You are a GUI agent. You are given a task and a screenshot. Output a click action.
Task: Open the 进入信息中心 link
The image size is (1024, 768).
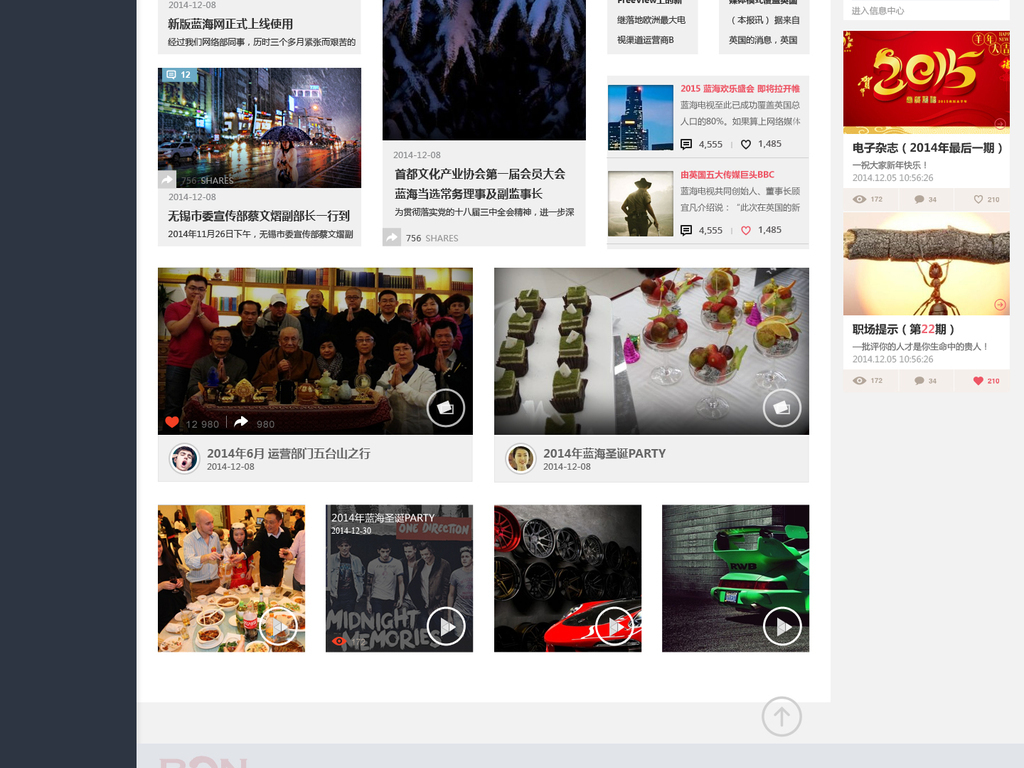[x=877, y=11]
